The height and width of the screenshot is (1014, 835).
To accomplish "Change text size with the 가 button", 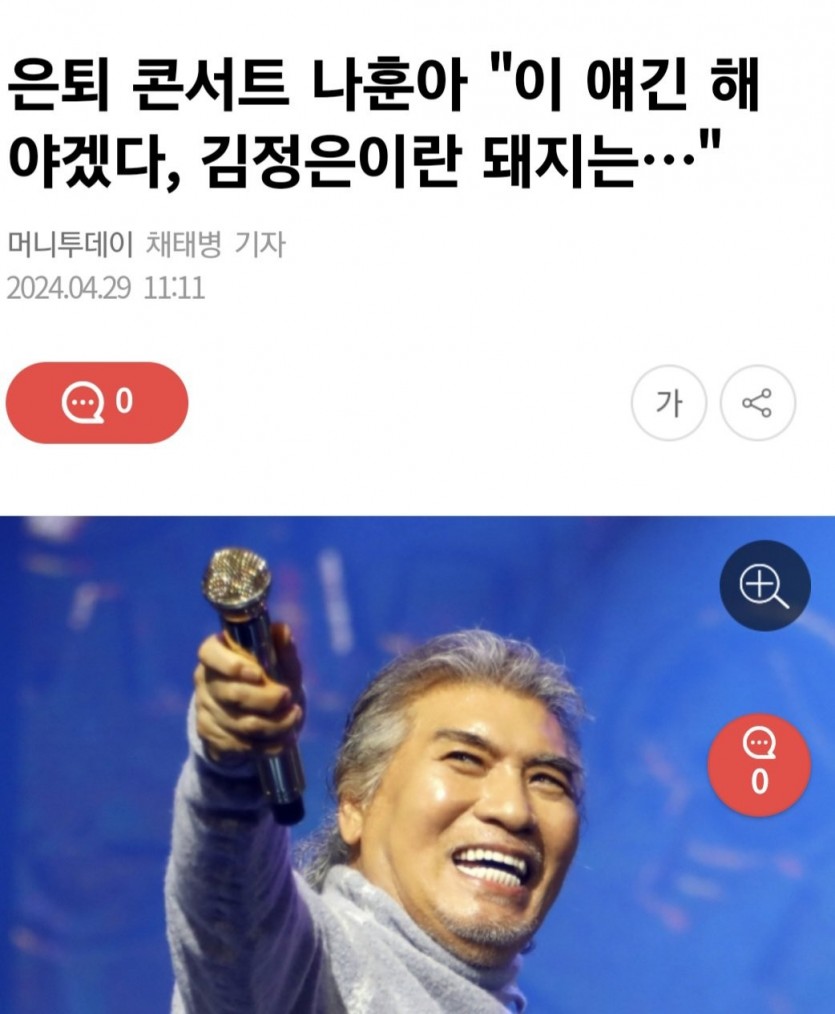I will pos(668,403).
